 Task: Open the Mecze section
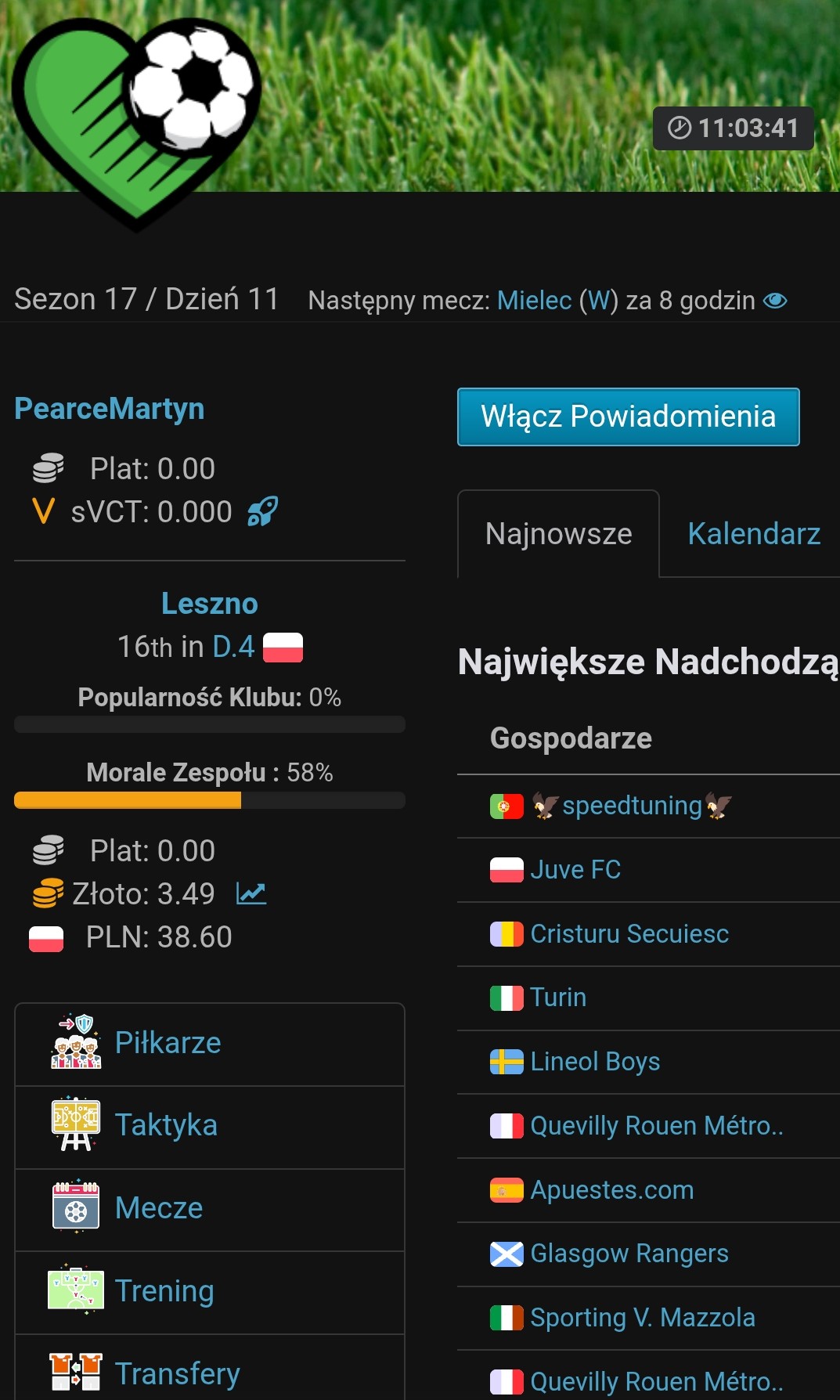point(159,1208)
